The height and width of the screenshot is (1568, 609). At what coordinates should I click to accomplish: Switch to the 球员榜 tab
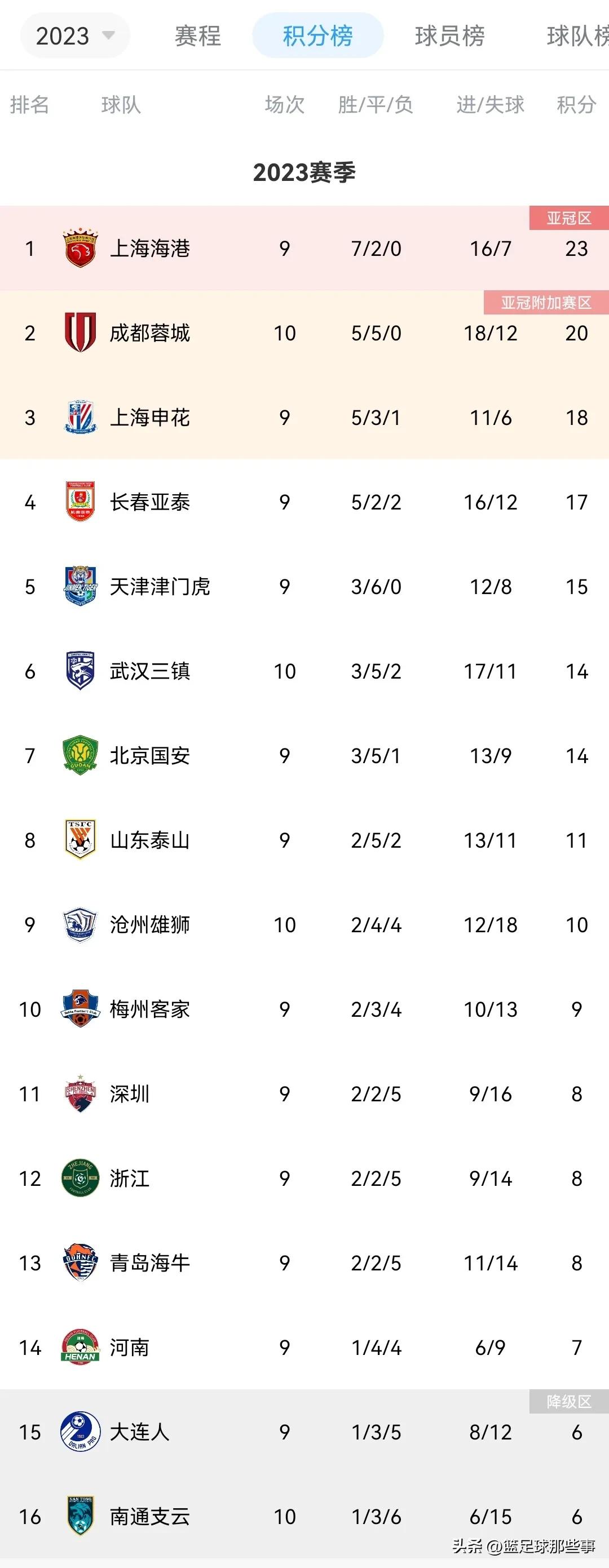(449, 36)
